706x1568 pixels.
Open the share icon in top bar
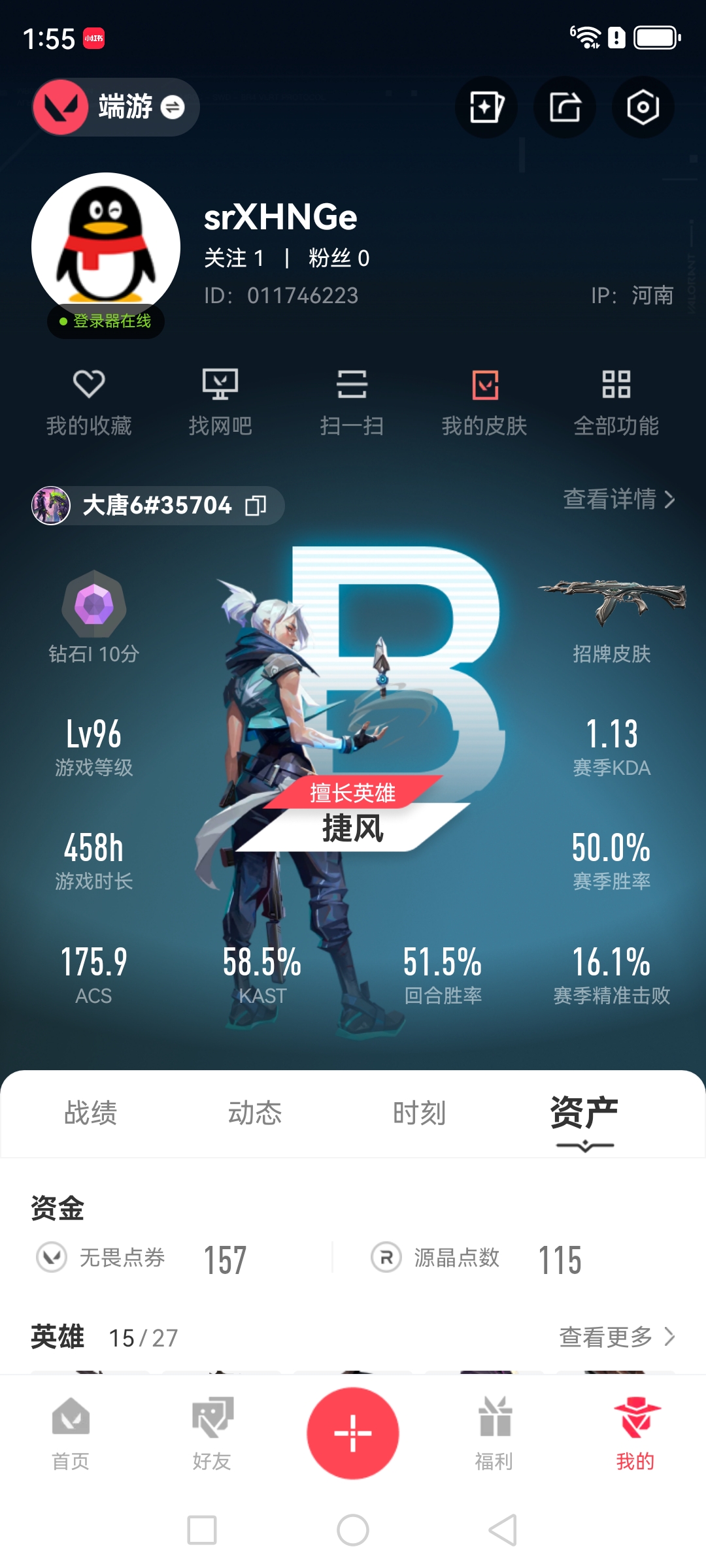coord(565,107)
